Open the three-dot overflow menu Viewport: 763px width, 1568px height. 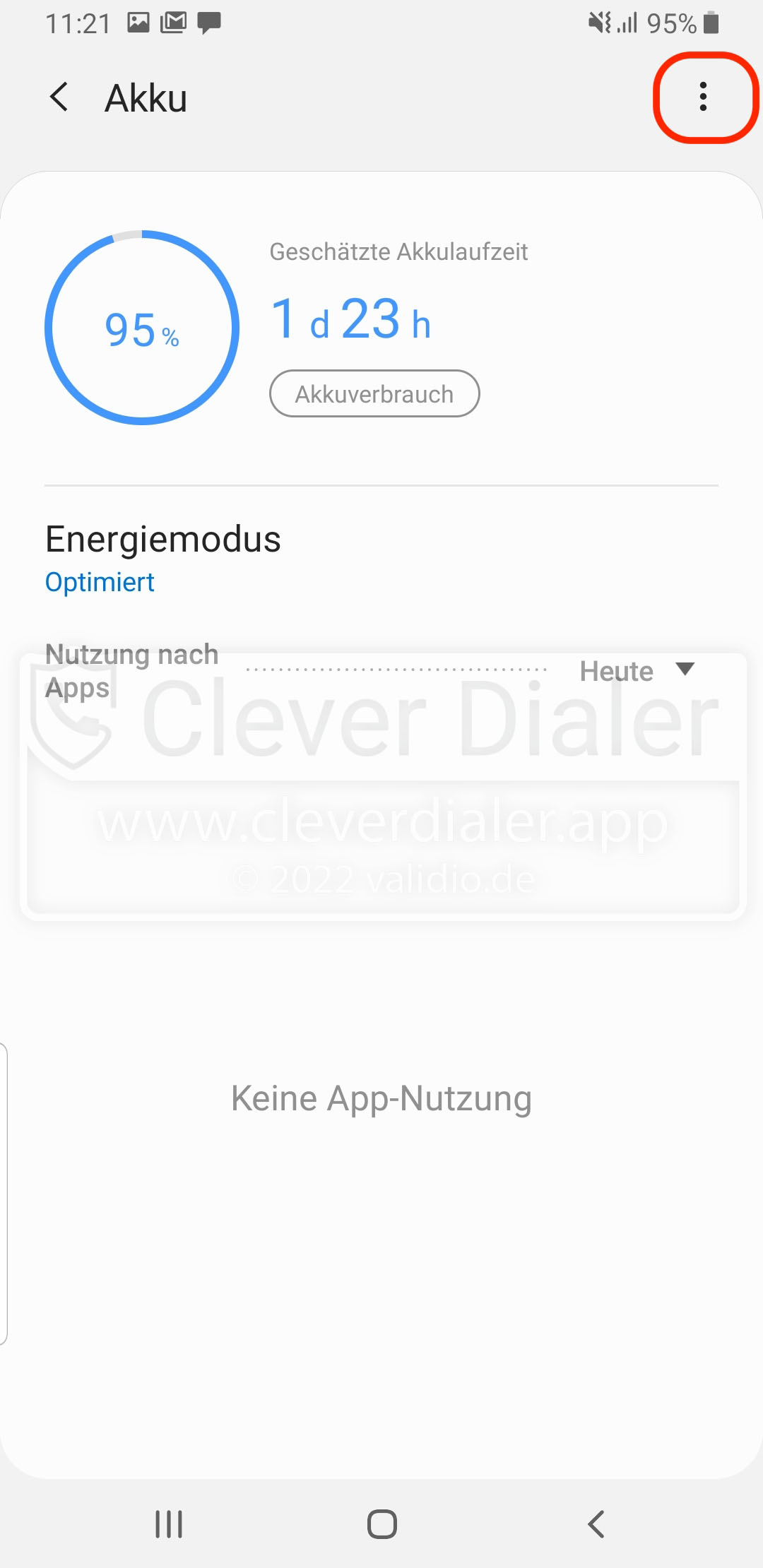(x=703, y=97)
